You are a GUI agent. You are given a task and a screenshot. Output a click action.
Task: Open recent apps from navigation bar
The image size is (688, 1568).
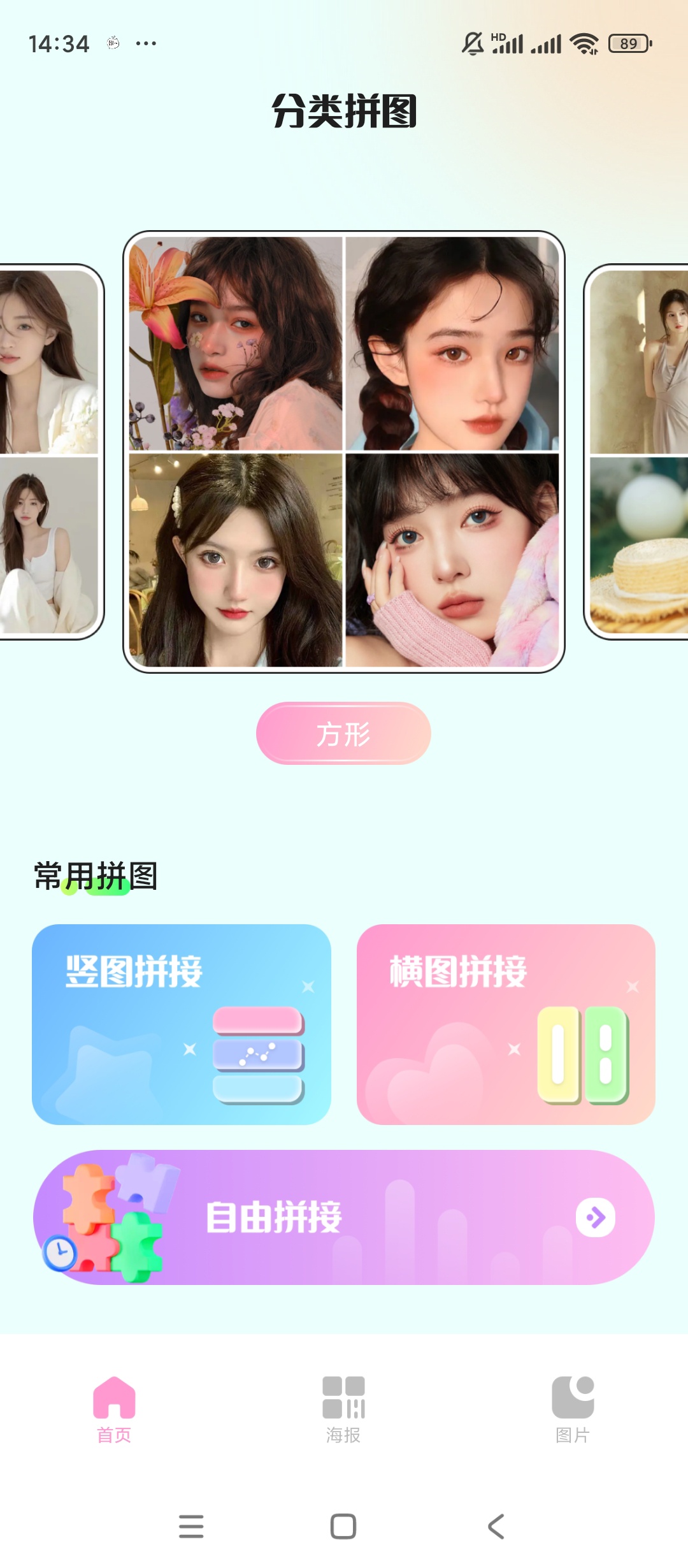(x=191, y=1527)
